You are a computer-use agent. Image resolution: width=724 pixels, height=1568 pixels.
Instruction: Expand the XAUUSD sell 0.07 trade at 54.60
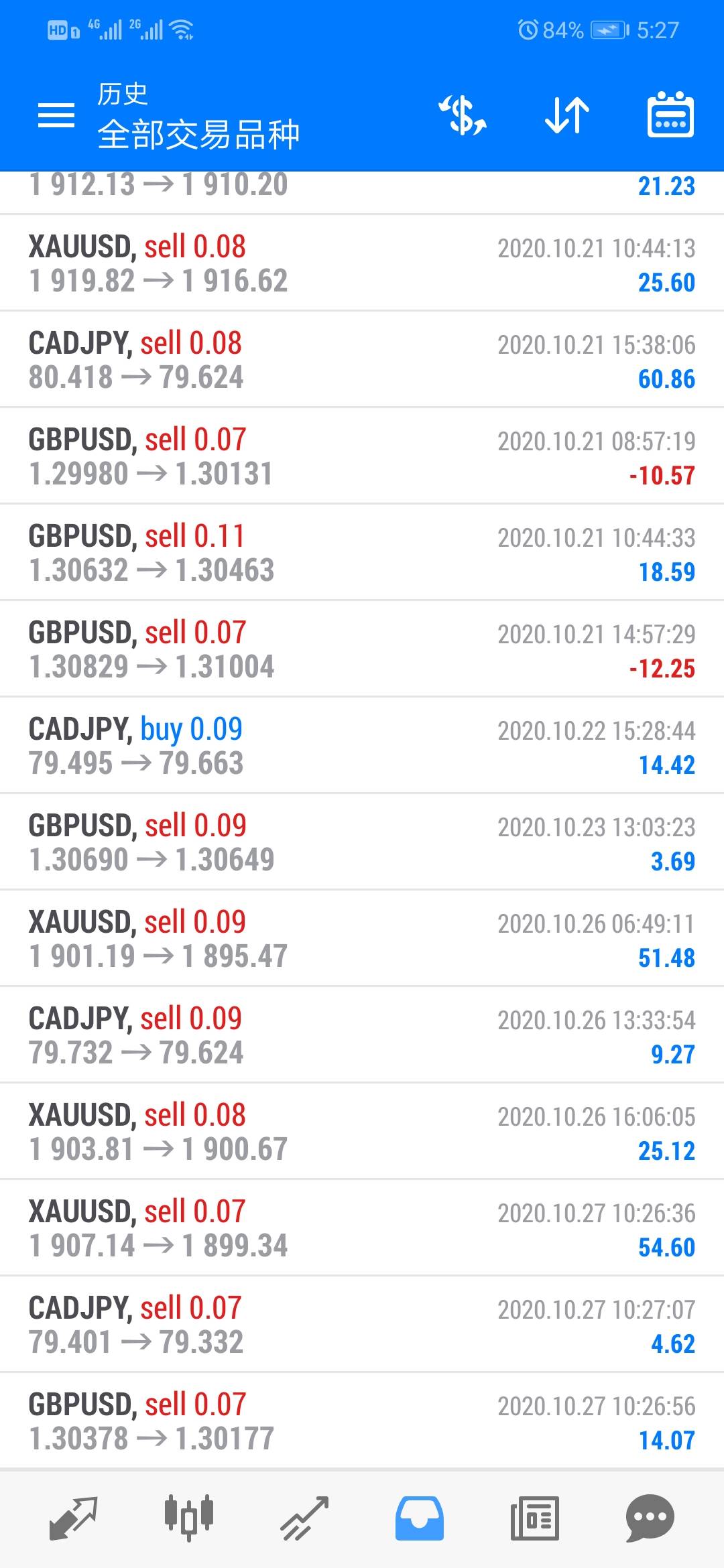(x=362, y=1228)
